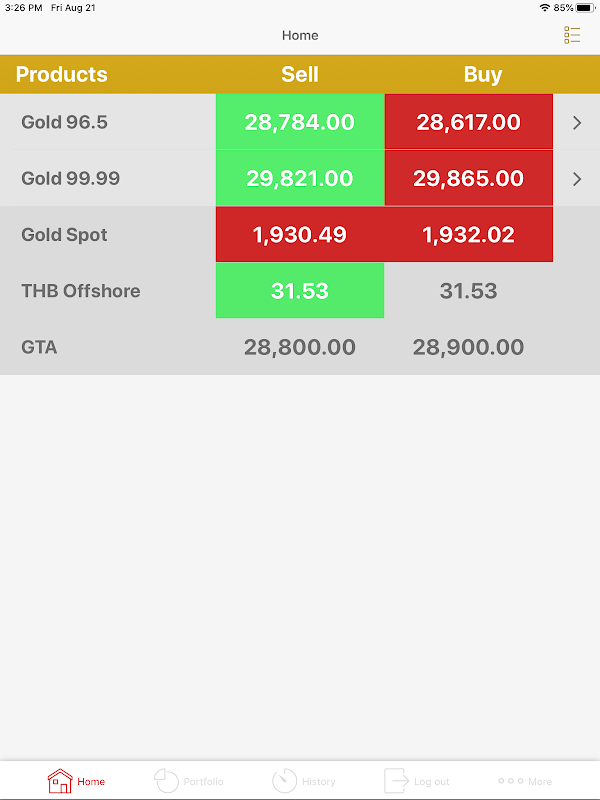Screen dimensions: 600x800
Task: Tap the Gold 96.5 buy price 28,617.00
Action: pos(468,122)
